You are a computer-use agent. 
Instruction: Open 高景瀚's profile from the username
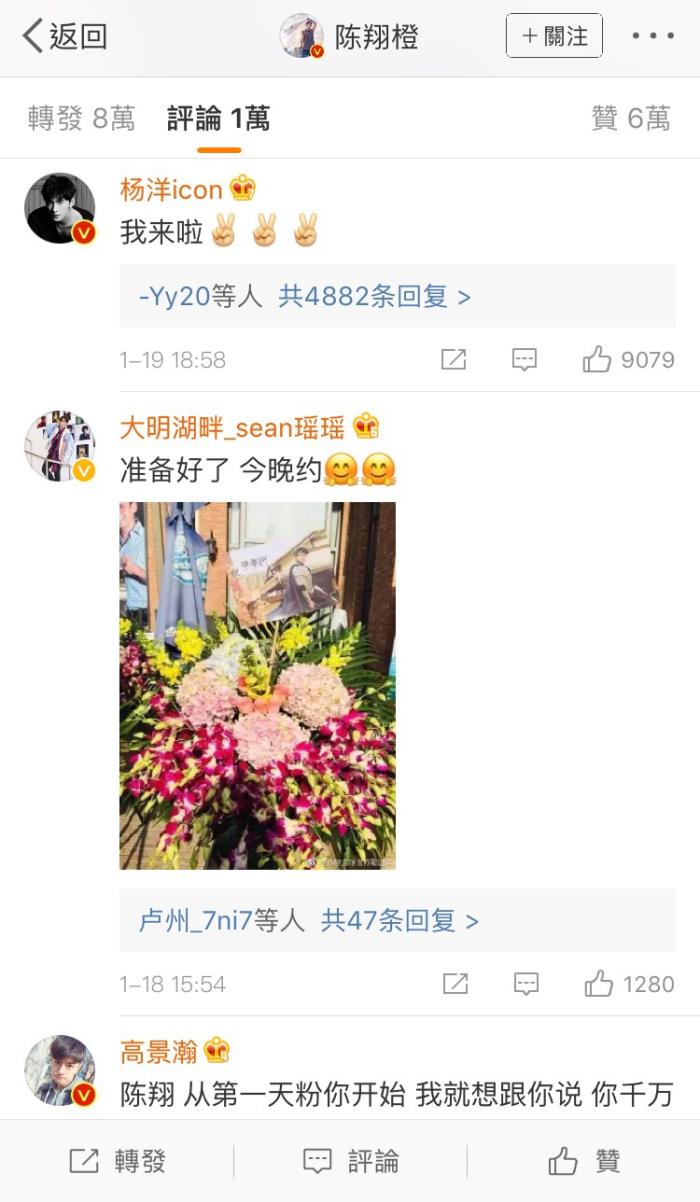160,1051
